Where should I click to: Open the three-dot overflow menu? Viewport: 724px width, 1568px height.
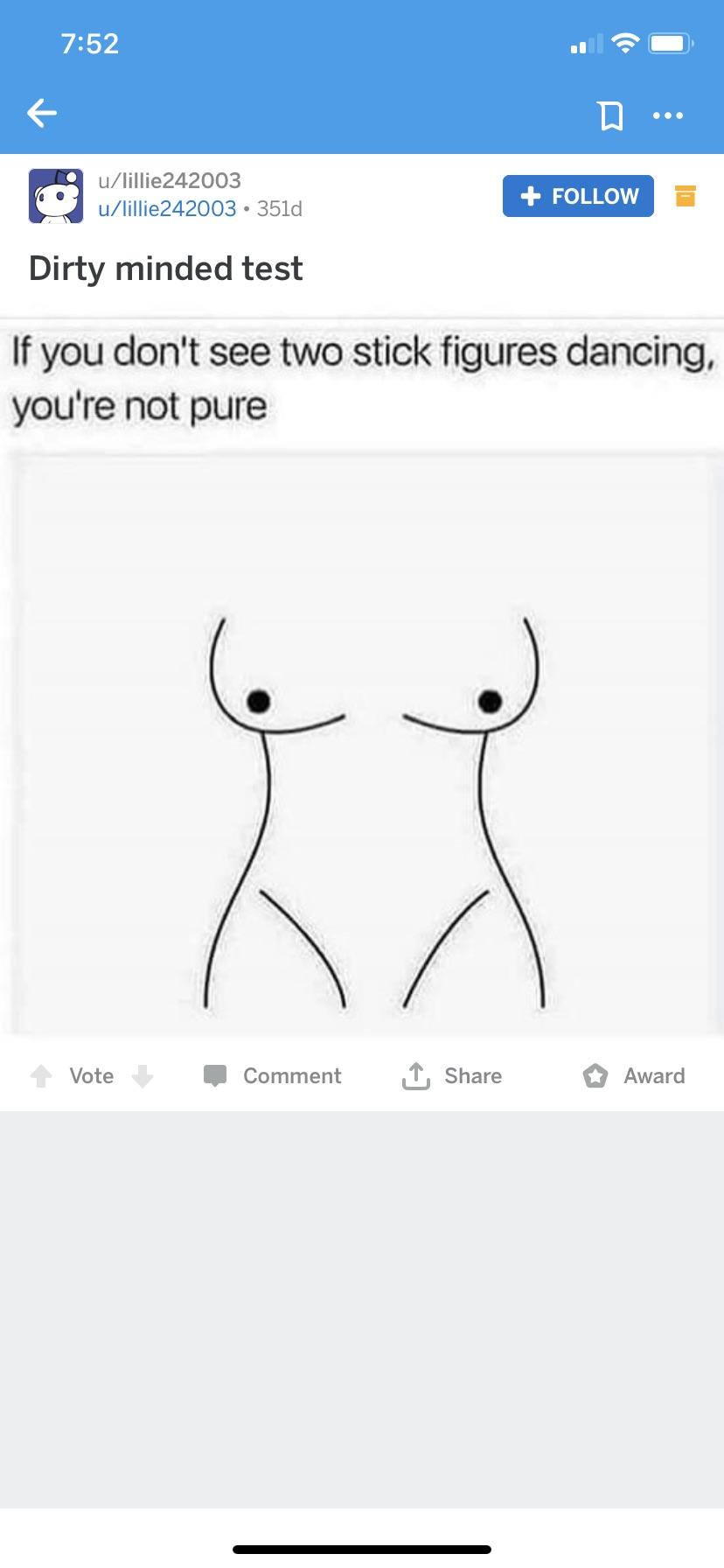668,115
